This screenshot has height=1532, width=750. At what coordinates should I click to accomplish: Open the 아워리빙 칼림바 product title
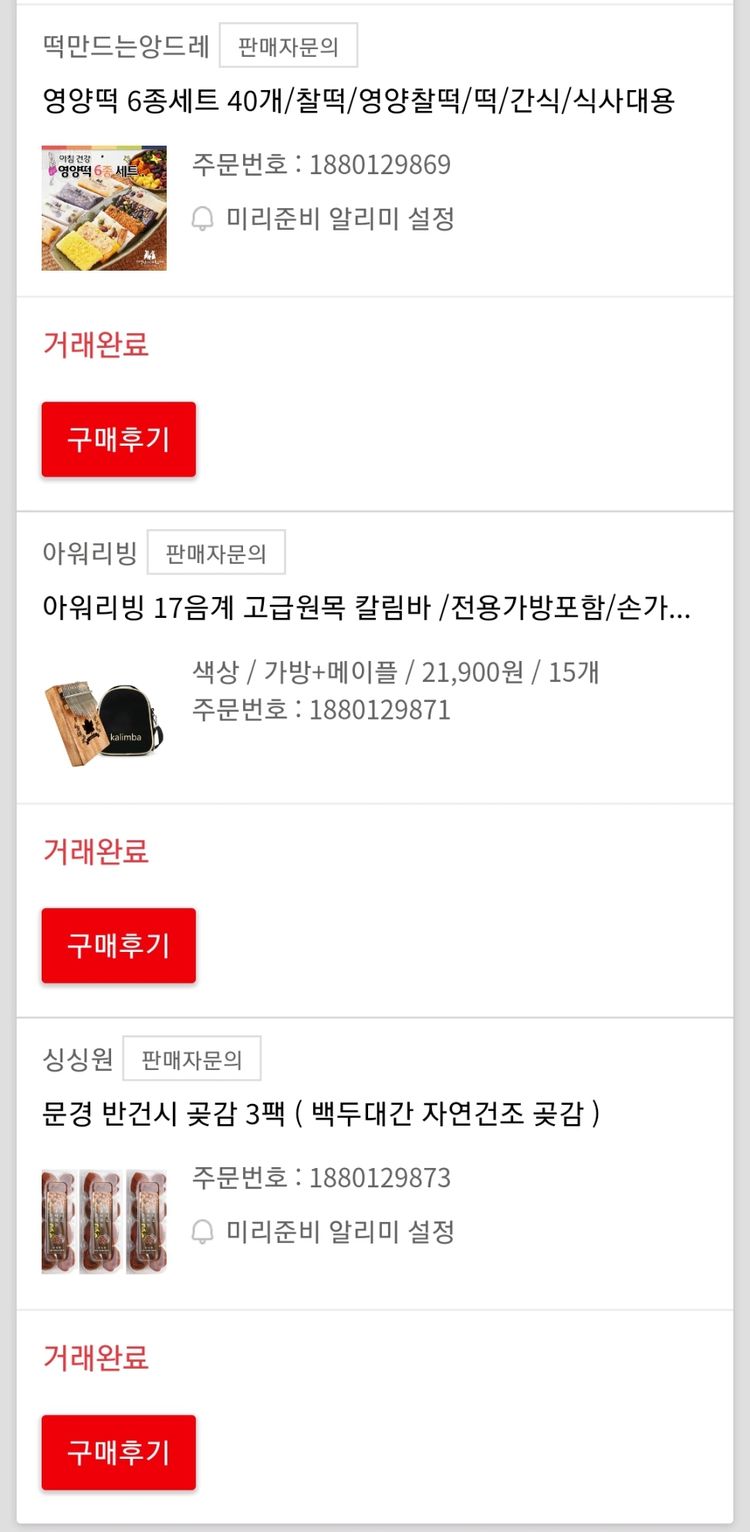click(366, 608)
